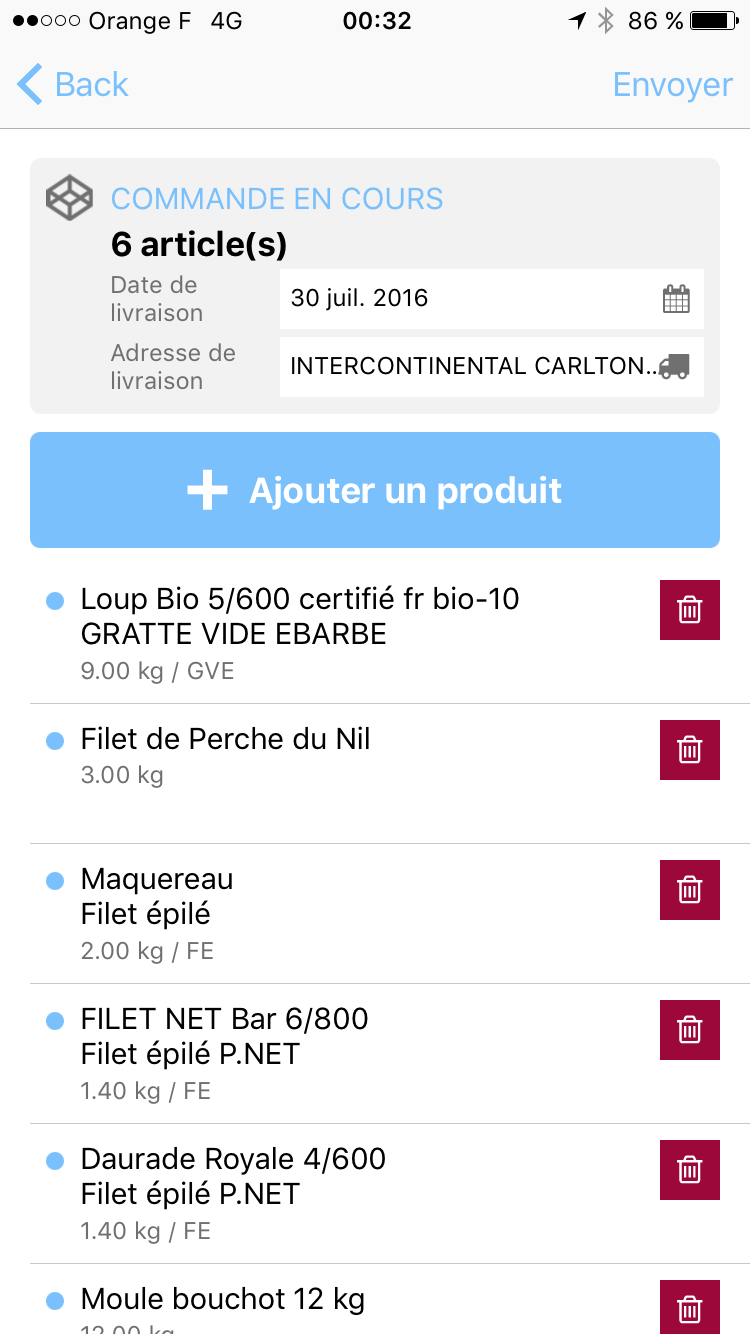750x1334 pixels.
Task: Delete the Maquereau Filet épilé item
Action: [689, 890]
